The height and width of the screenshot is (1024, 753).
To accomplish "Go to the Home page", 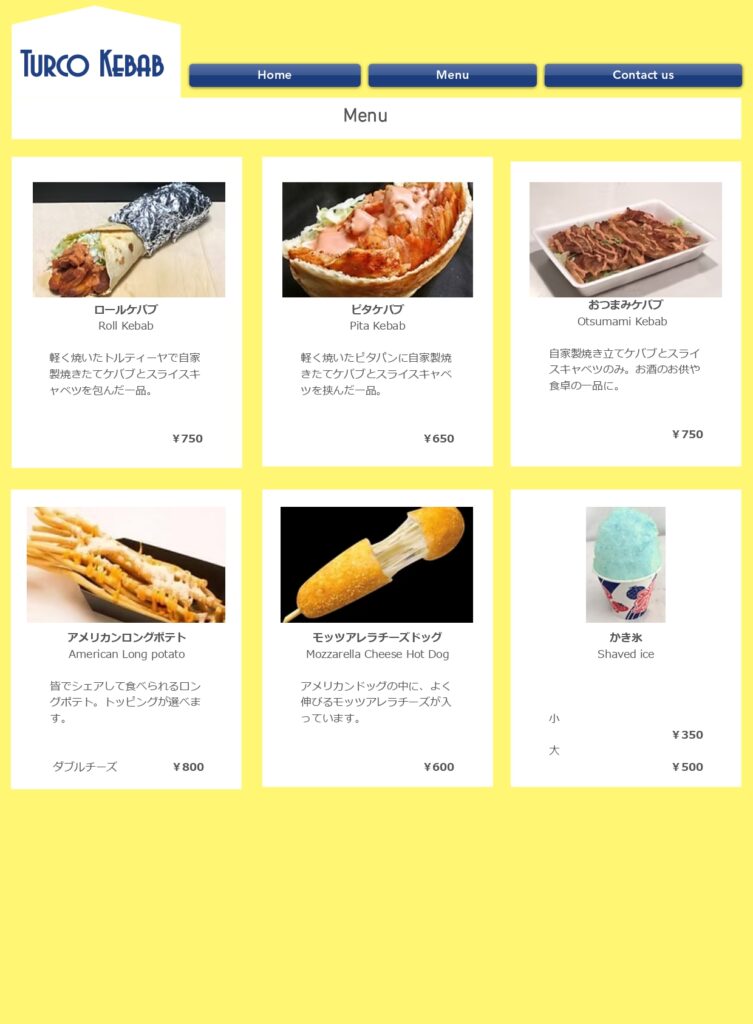I will tap(274, 75).
